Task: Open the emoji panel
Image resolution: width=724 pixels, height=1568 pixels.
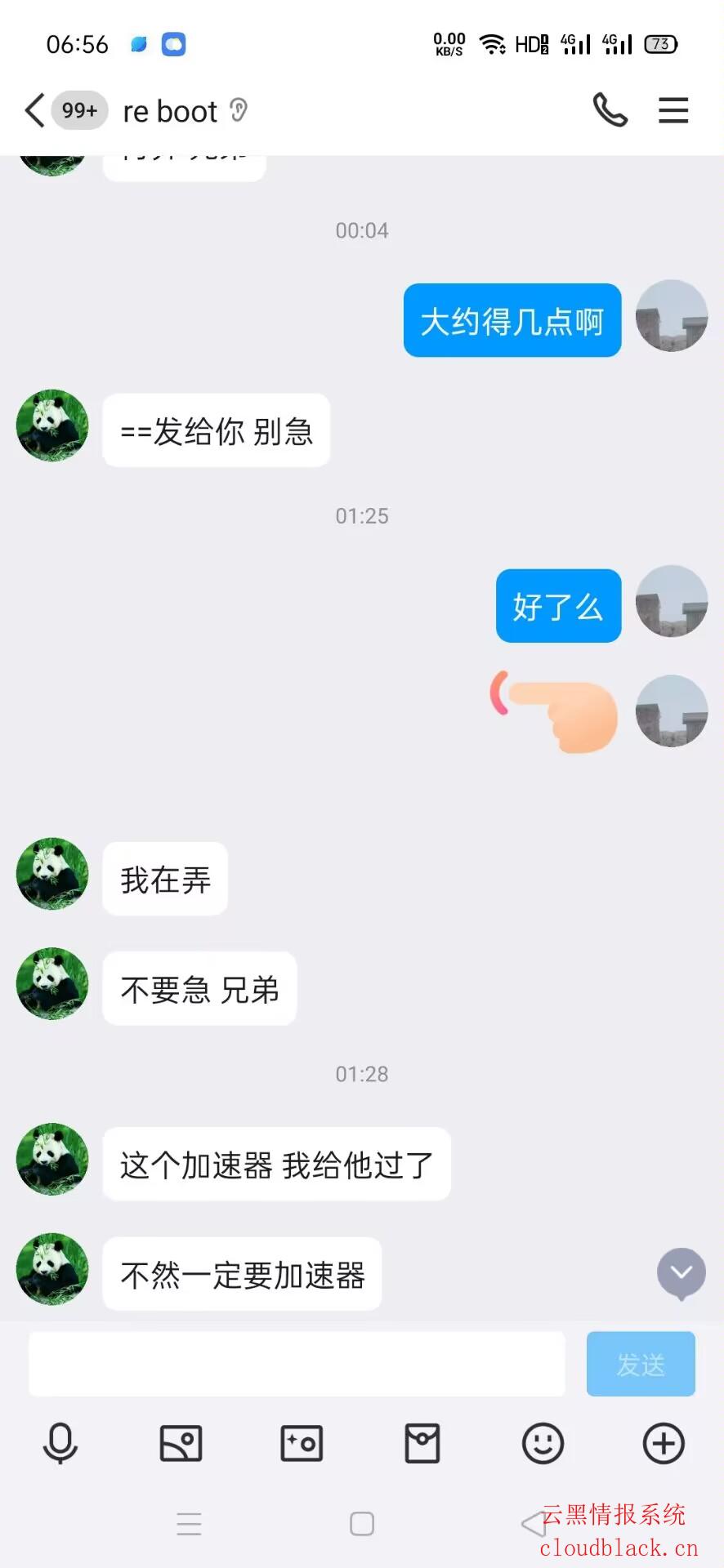Action: [x=543, y=1443]
